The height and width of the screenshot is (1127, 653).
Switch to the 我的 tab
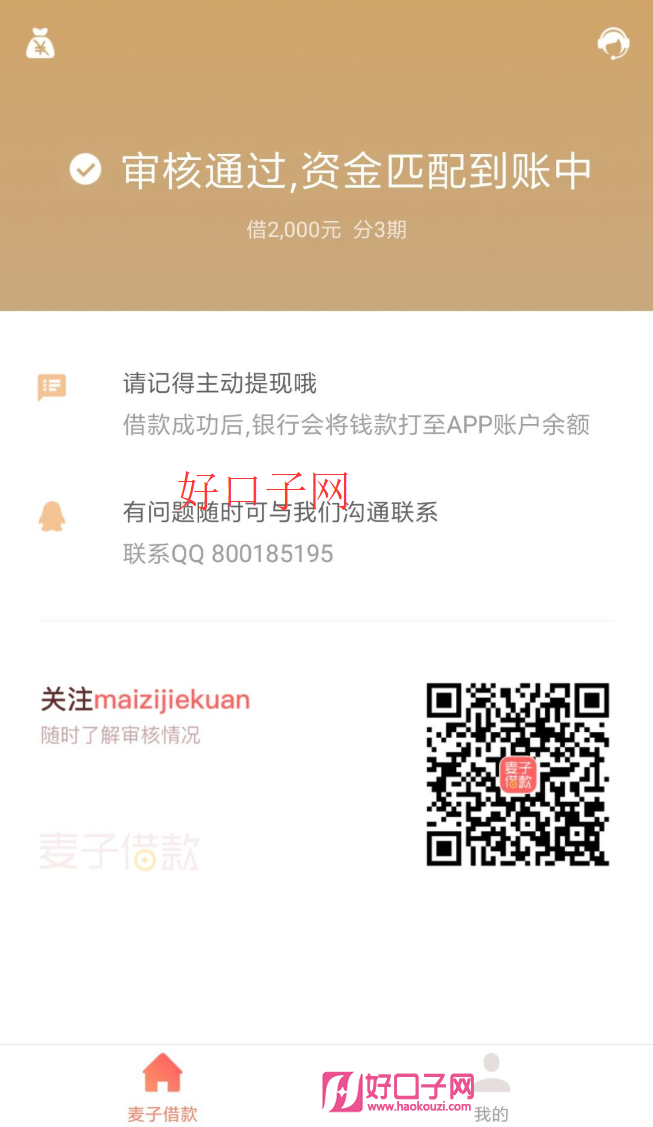click(491, 1087)
